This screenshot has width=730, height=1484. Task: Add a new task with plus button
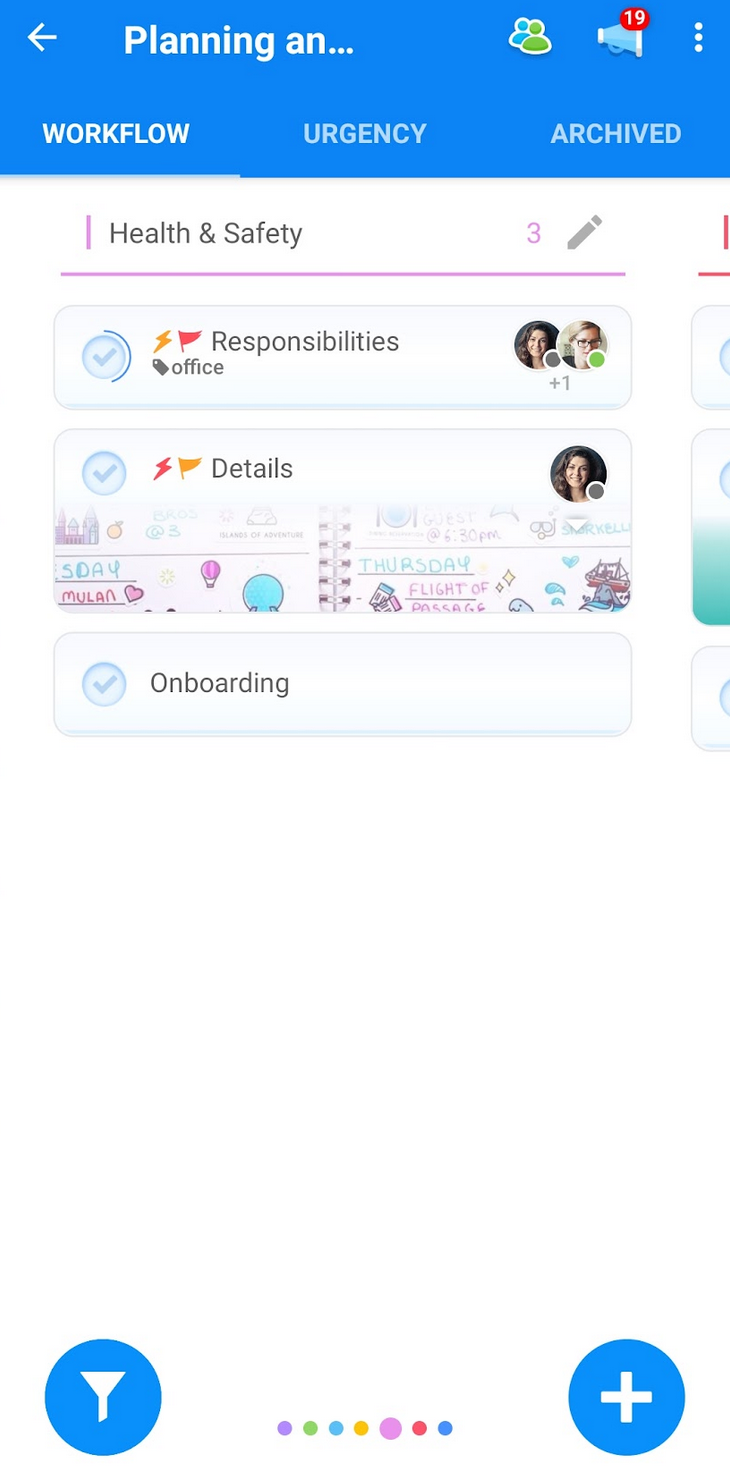pos(626,1397)
